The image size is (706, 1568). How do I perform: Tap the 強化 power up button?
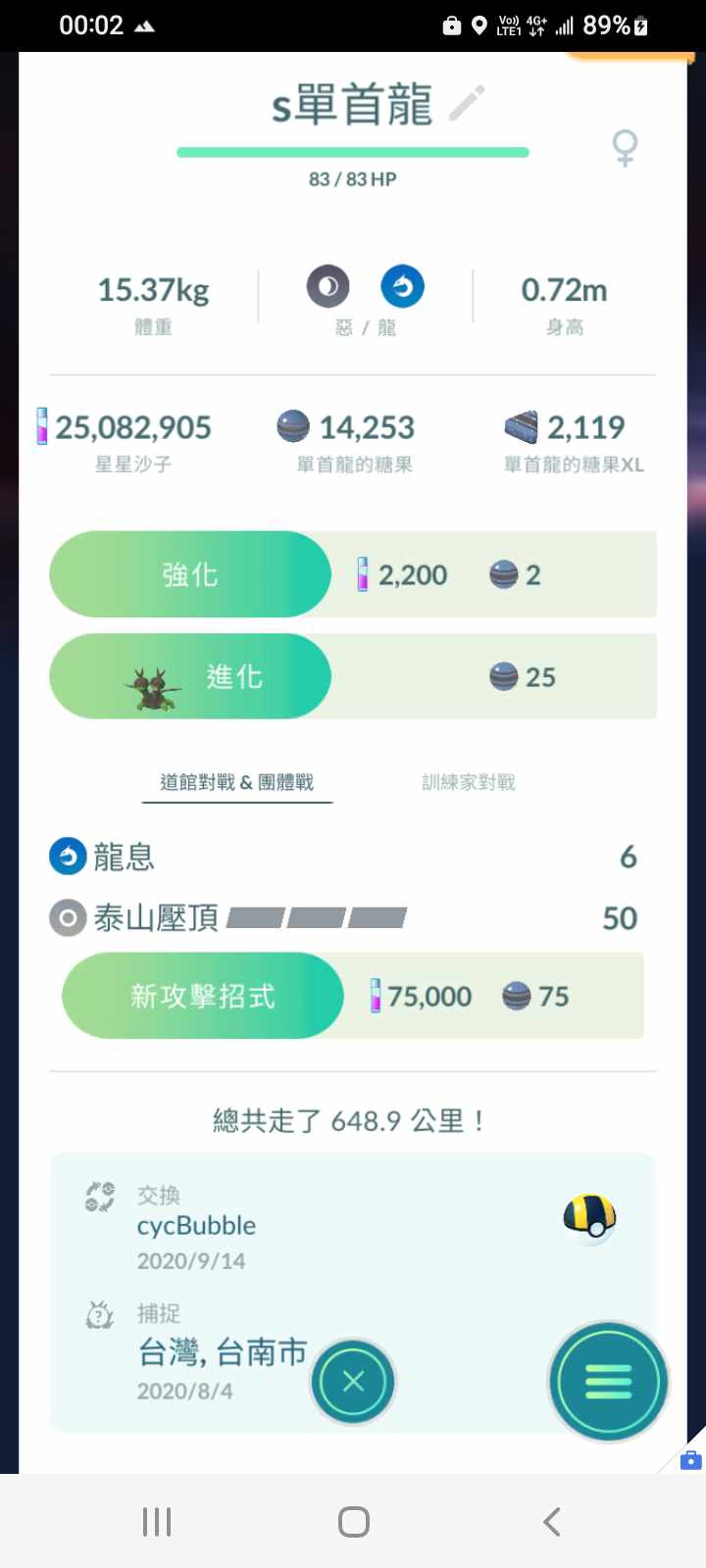[x=190, y=574]
